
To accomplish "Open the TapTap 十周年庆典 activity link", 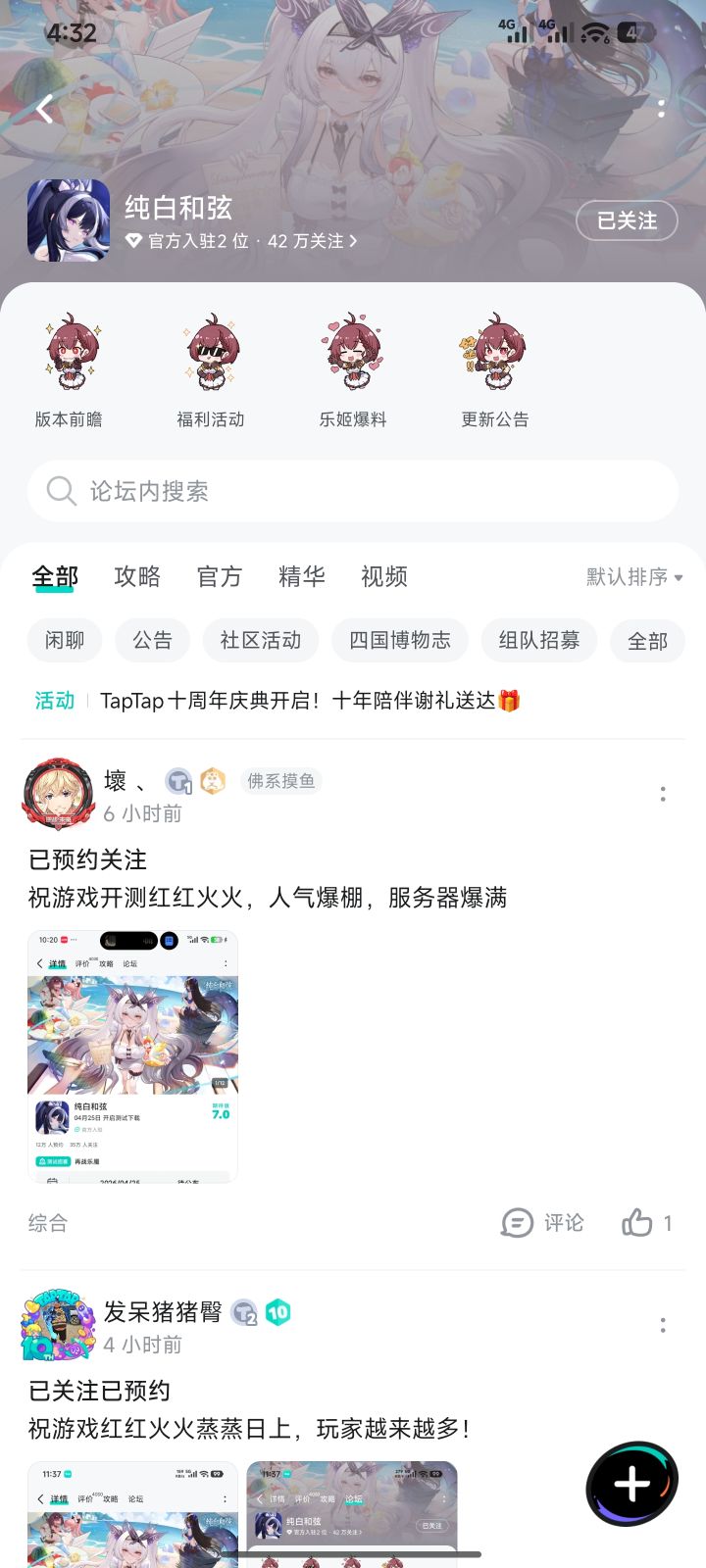I will click(x=309, y=701).
